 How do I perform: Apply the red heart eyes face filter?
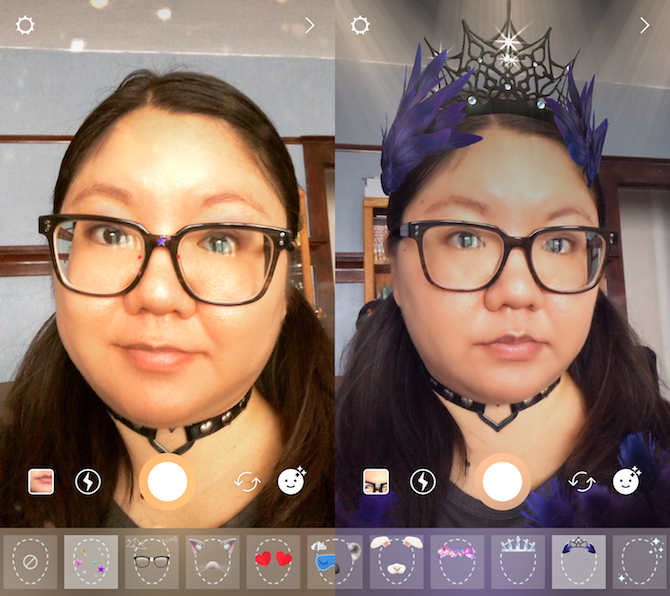pyautogui.click(x=273, y=561)
